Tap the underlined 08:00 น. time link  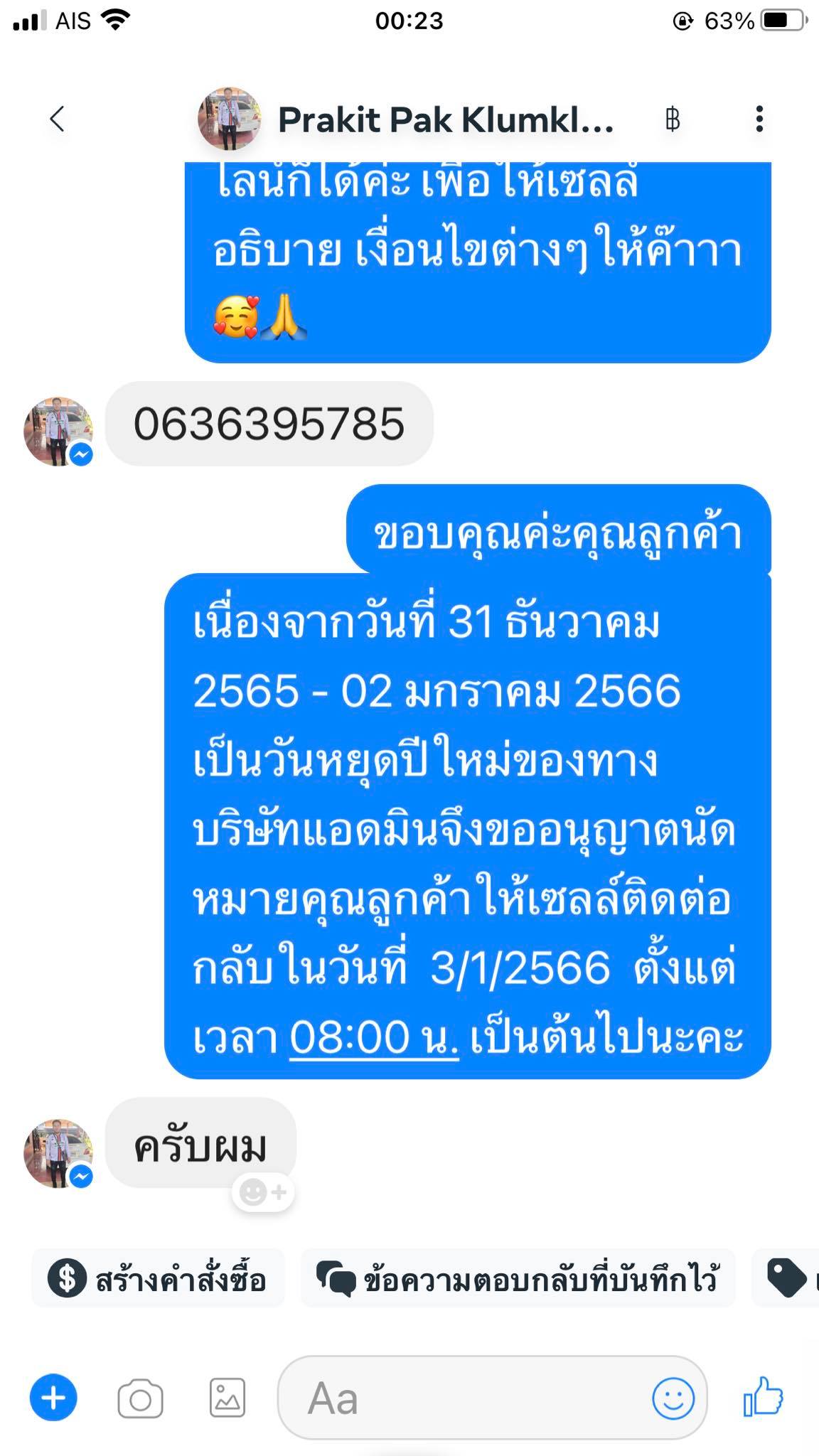coord(374,1037)
